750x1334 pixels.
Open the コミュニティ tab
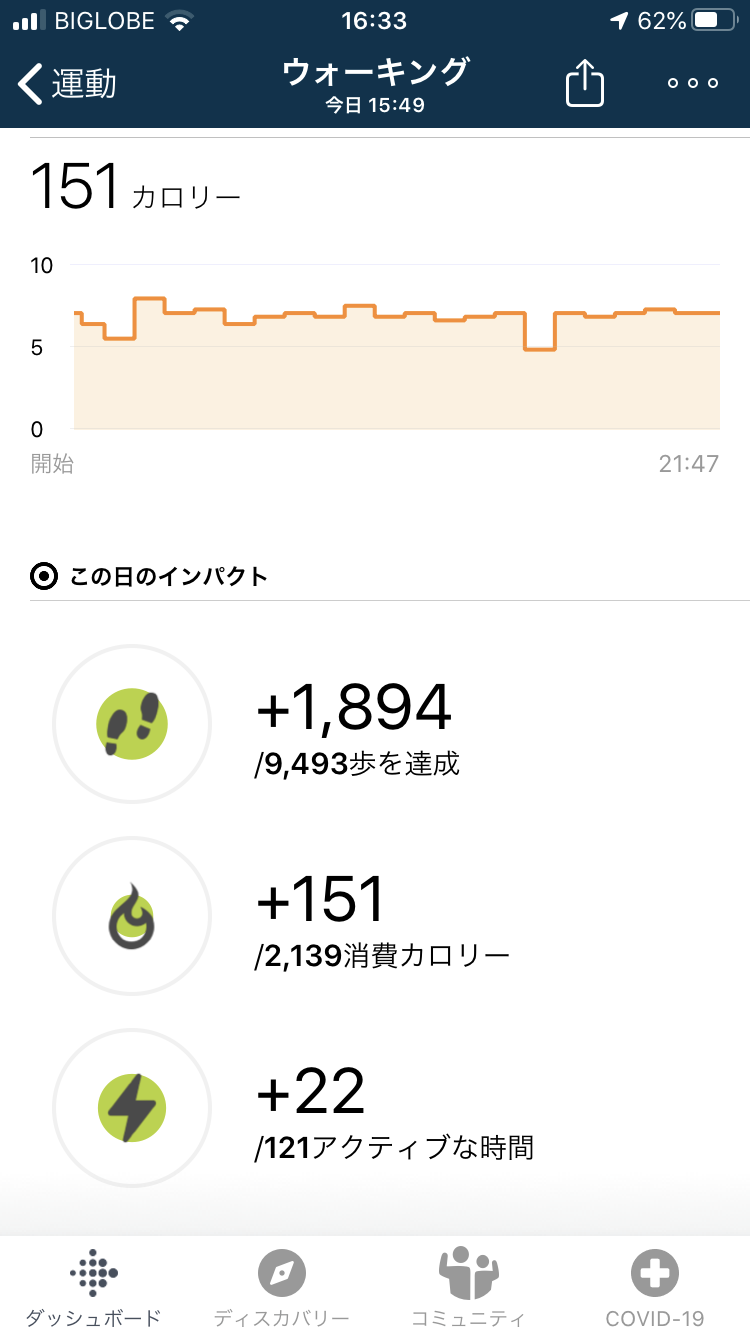468,1286
